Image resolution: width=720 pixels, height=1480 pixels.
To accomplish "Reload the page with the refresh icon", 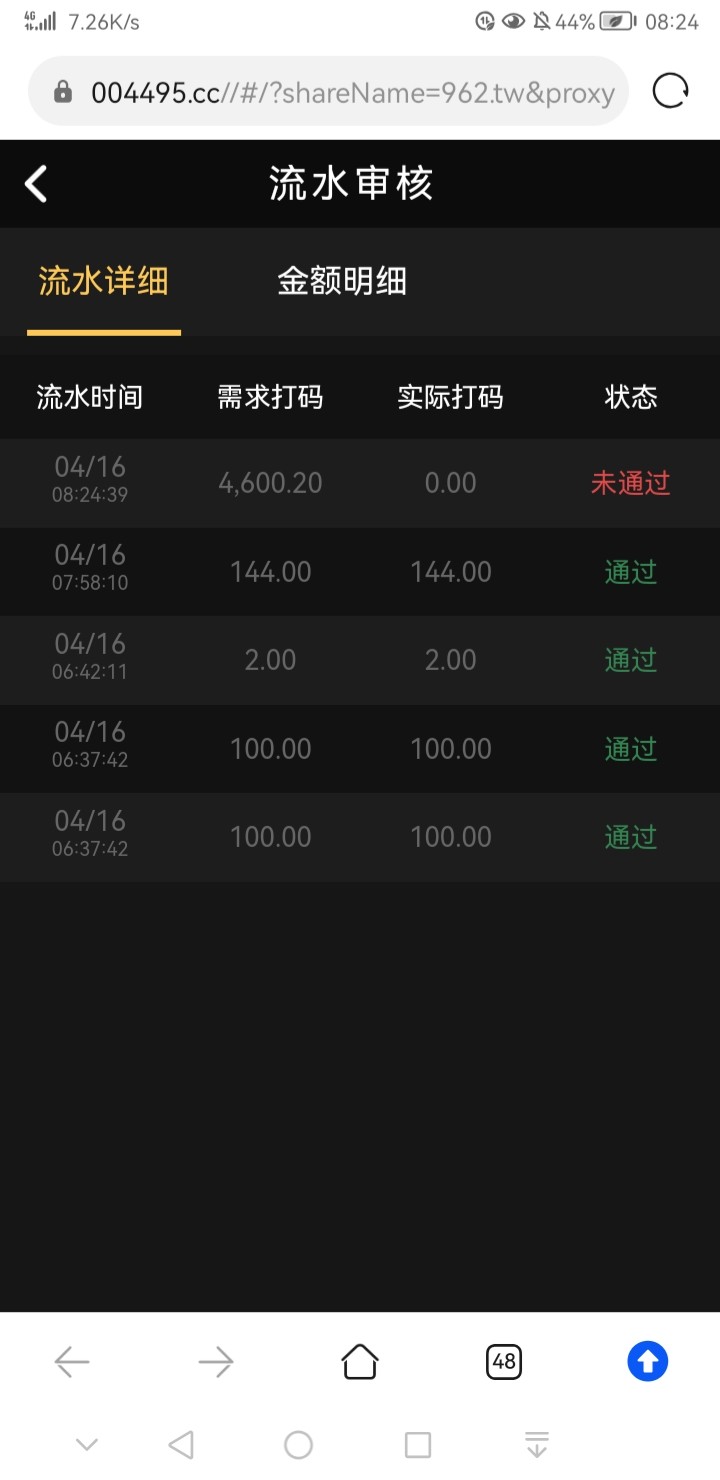I will [670, 92].
